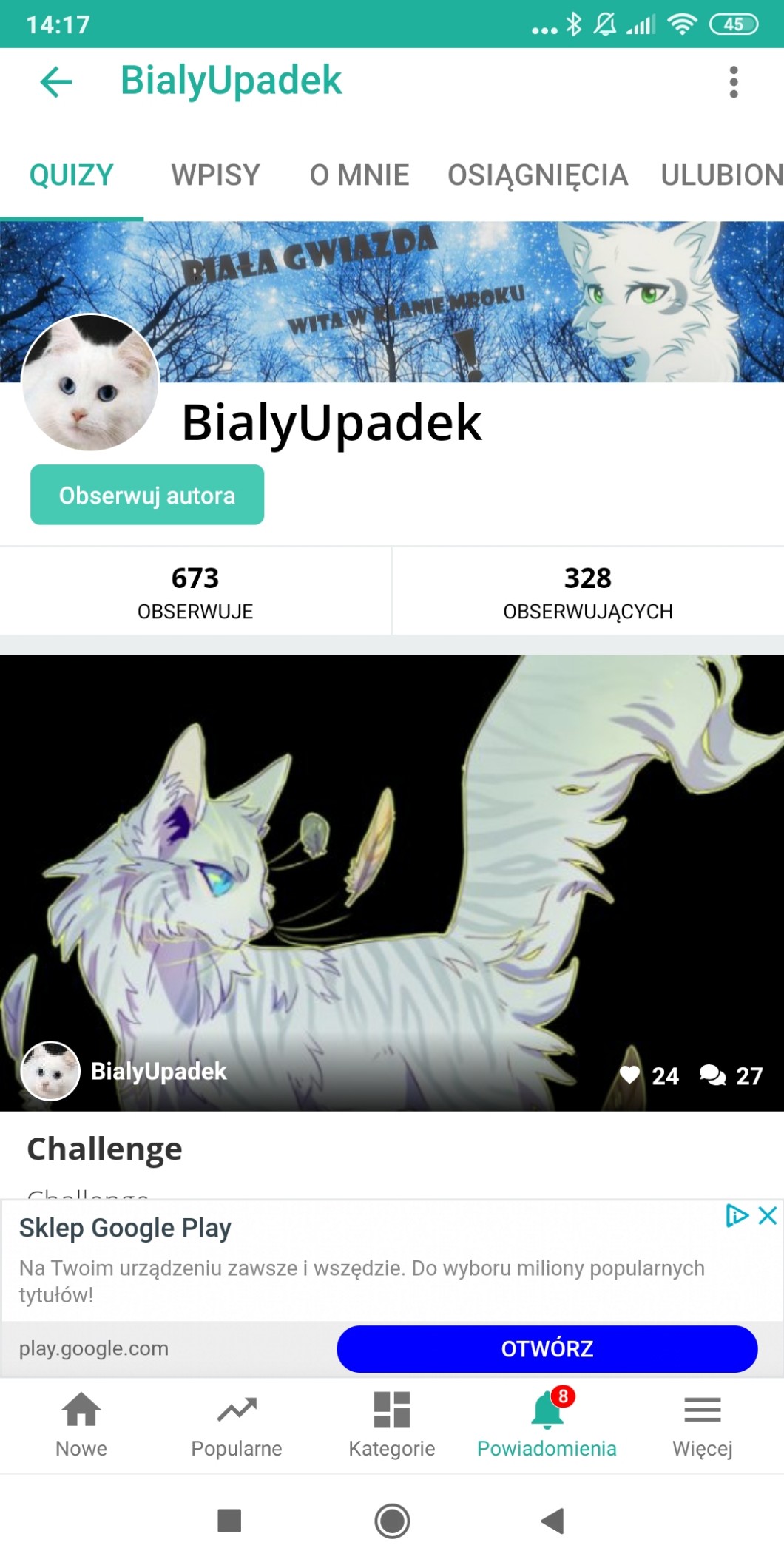Go back using the top arrow
This screenshot has height=1568, width=784.
pos(56,81)
